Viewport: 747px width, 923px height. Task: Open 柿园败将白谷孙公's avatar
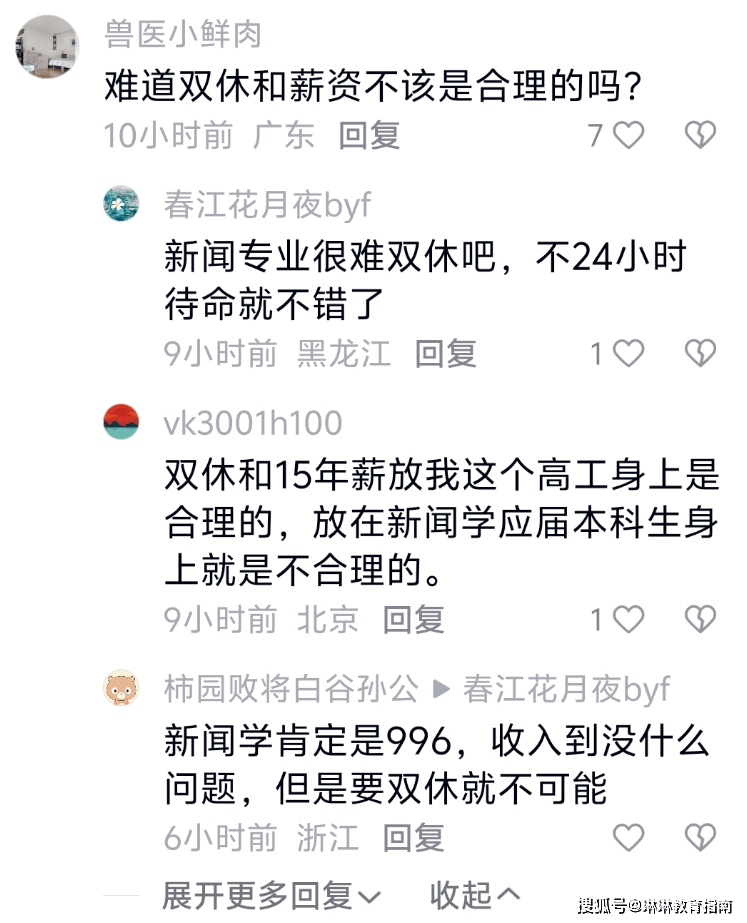pyautogui.click(x=123, y=689)
